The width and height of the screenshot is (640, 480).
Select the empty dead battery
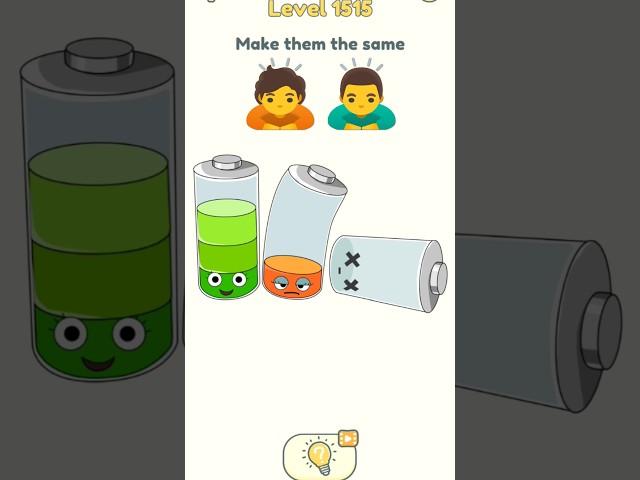click(388, 271)
